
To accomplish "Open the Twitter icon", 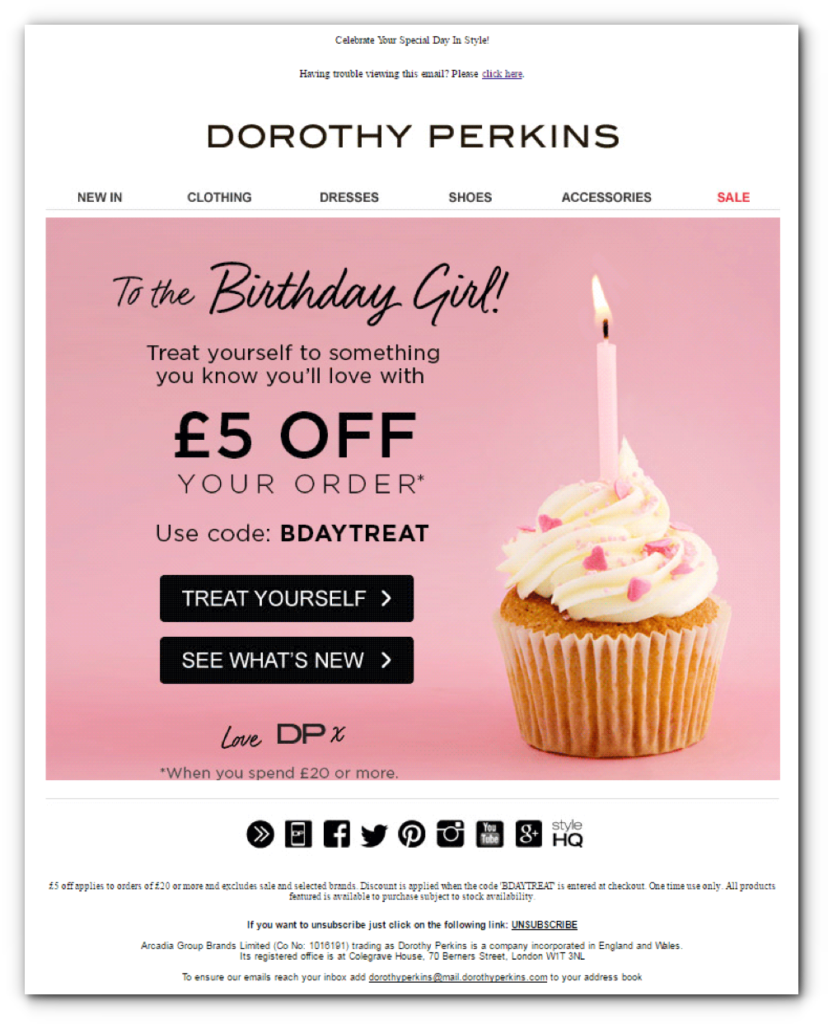I will click(x=374, y=833).
